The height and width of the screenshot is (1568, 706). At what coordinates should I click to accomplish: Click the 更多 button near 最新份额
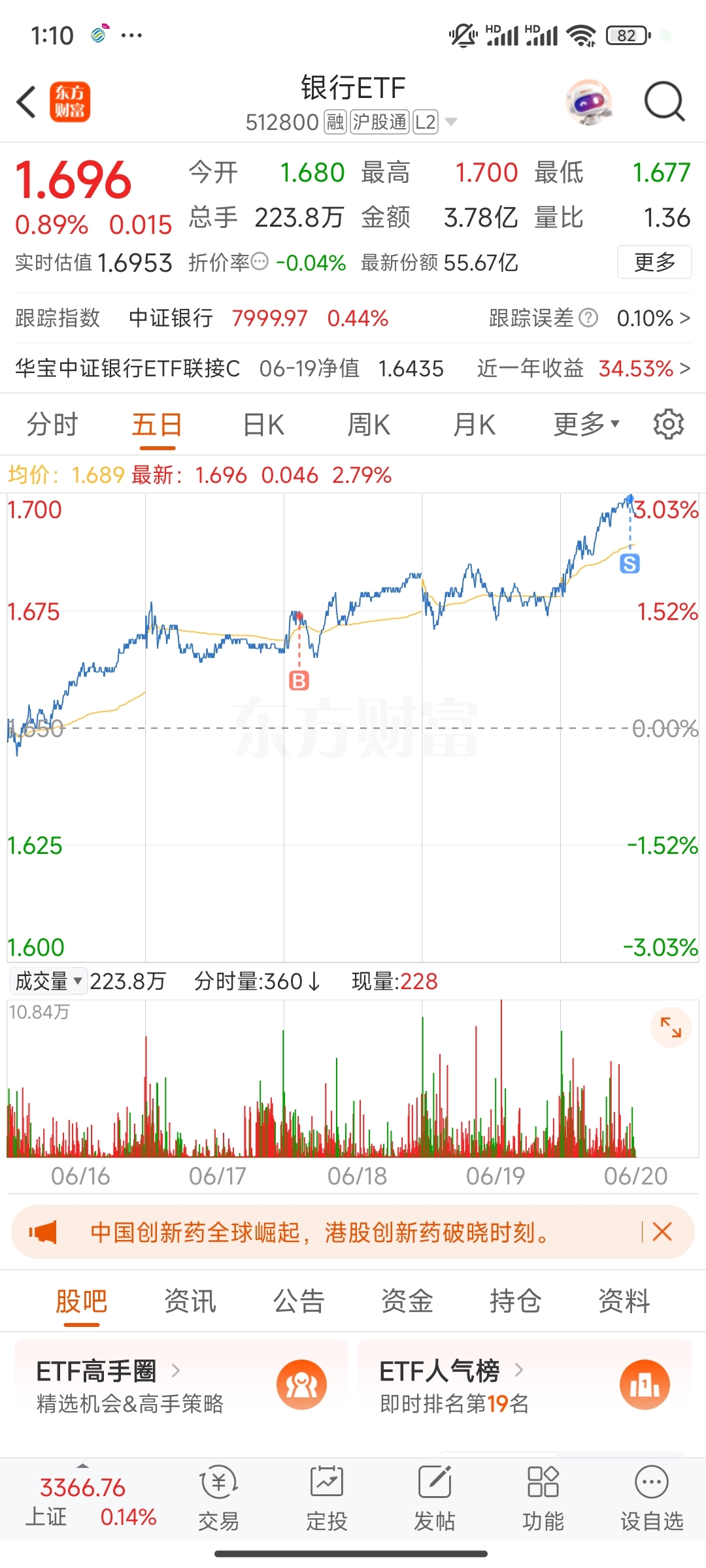pos(654,262)
